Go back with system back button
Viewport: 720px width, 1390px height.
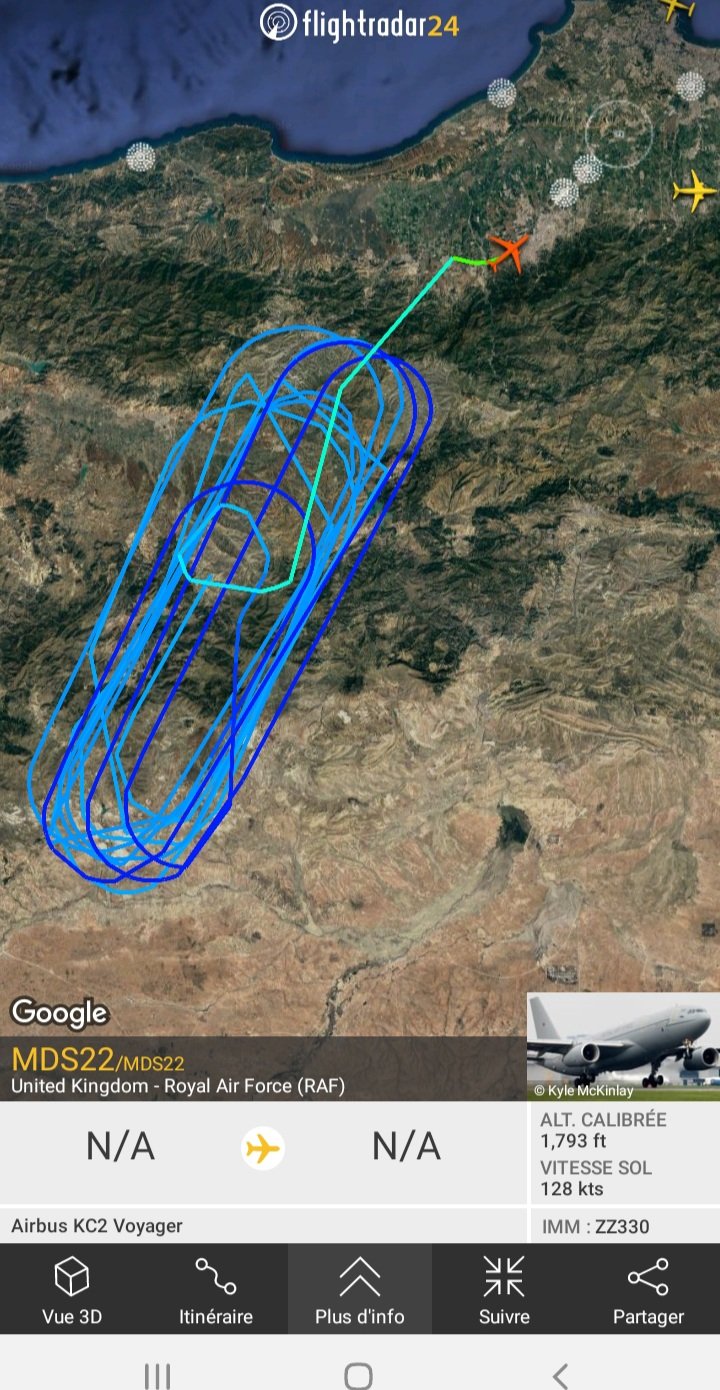point(560,1375)
